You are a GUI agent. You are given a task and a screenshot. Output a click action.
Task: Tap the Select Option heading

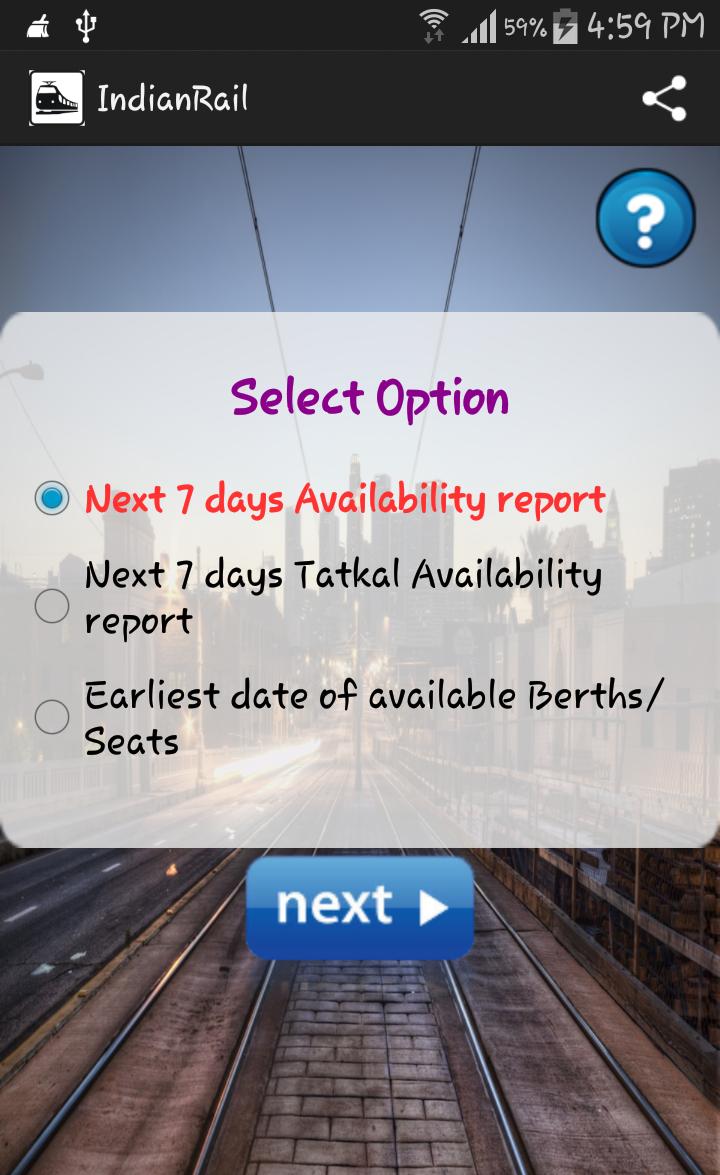[x=370, y=397]
